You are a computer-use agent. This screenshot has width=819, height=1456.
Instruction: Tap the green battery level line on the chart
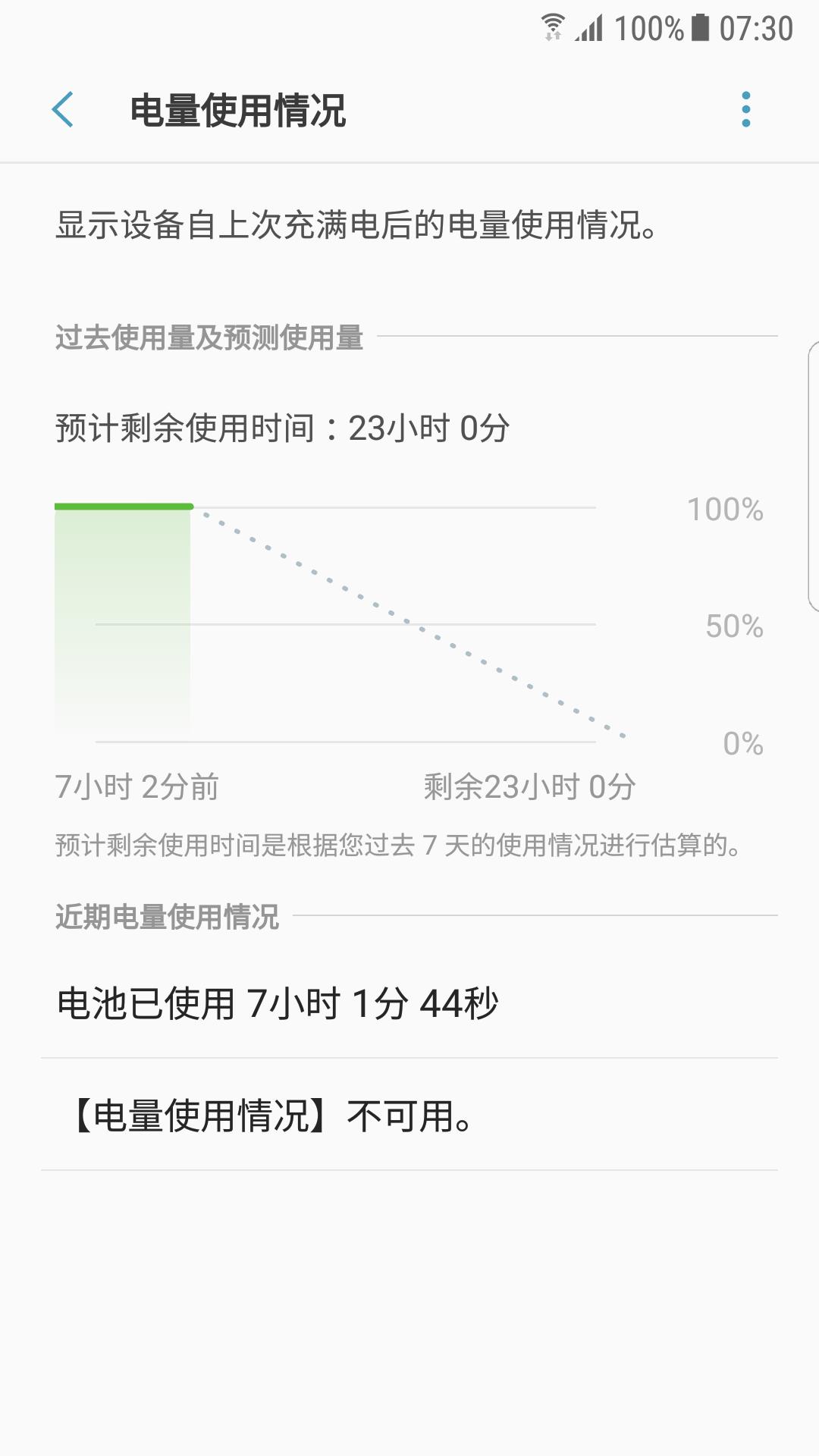click(x=124, y=505)
